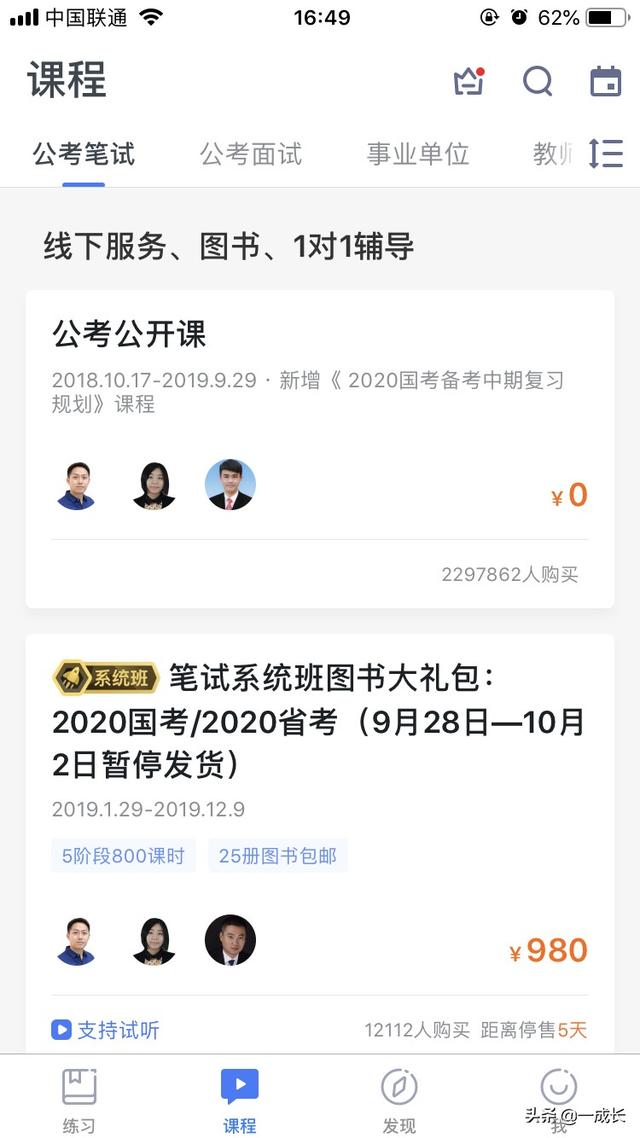Open 线下服务、图书、1对1辅导 section

228,246
